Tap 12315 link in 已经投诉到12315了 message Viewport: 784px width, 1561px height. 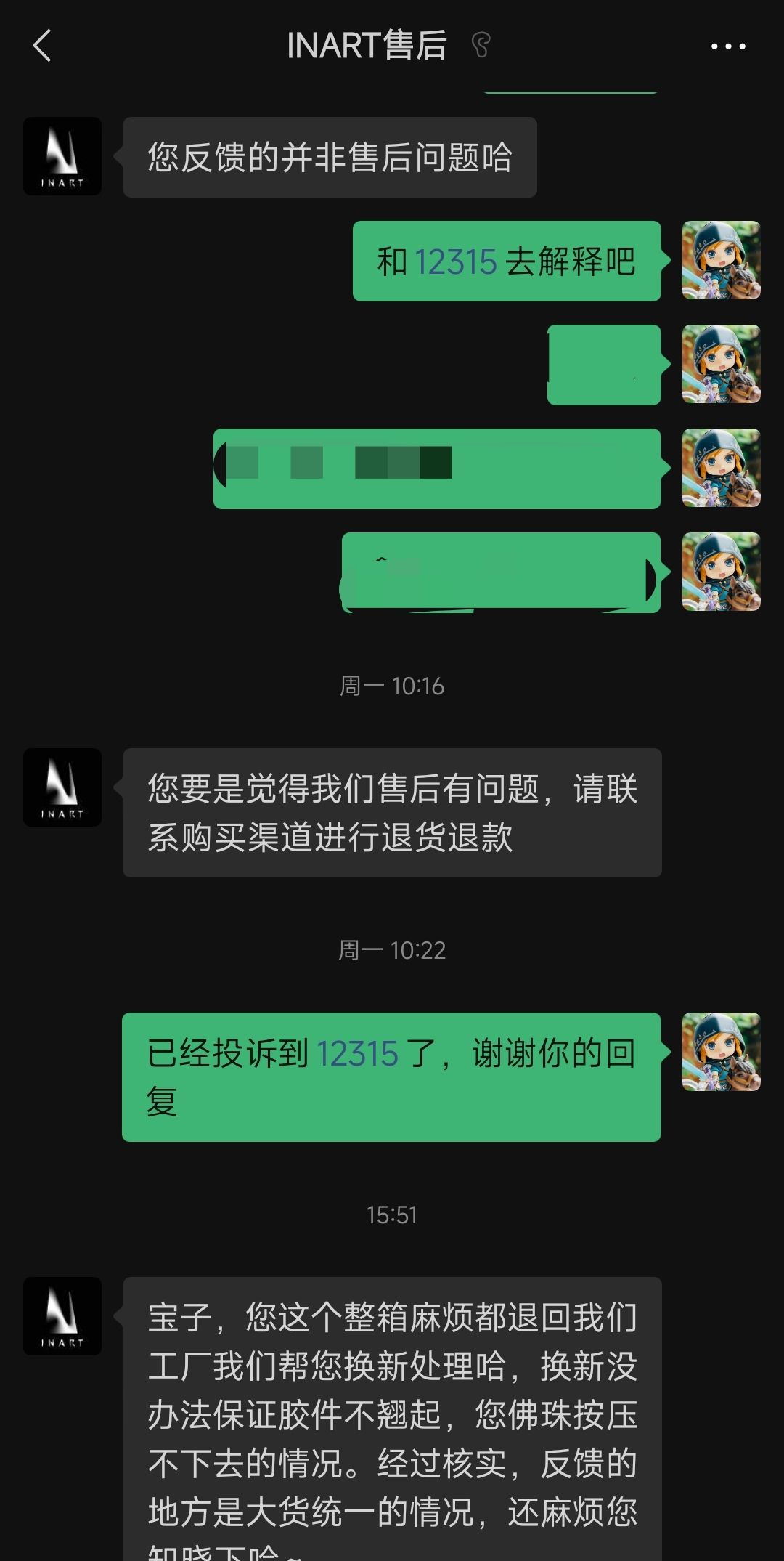(x=357, y=1053)
